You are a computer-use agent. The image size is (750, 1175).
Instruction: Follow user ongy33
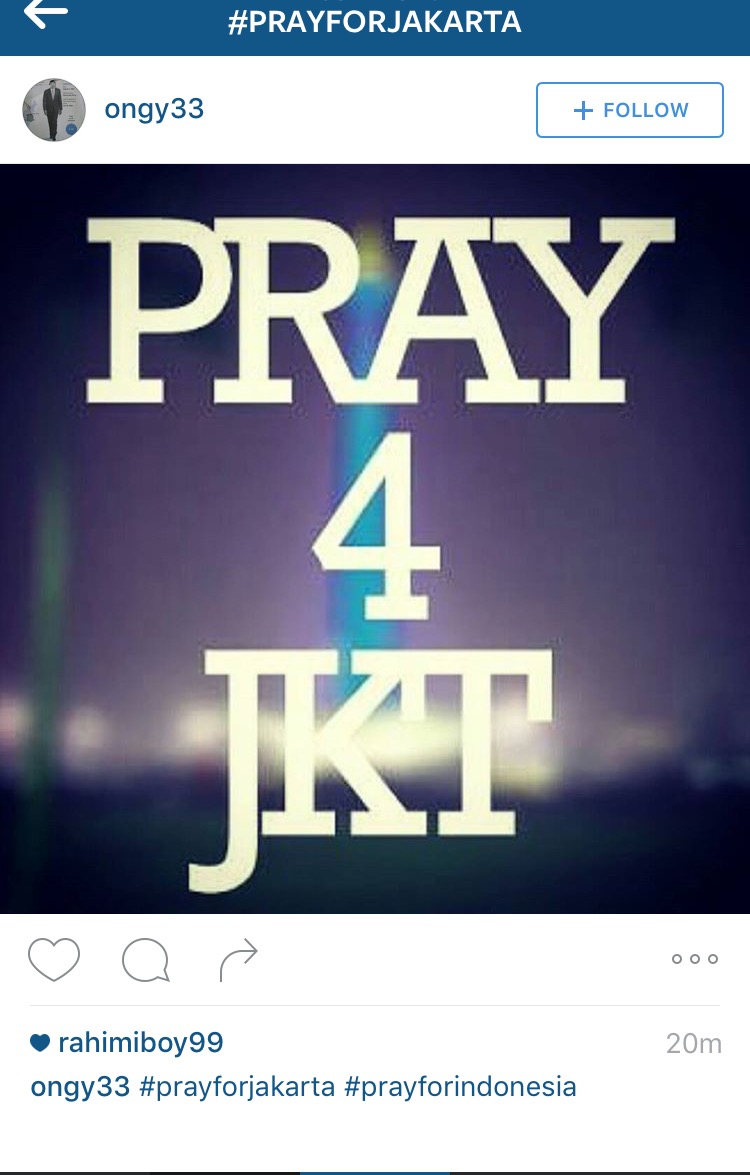[629, 110]
